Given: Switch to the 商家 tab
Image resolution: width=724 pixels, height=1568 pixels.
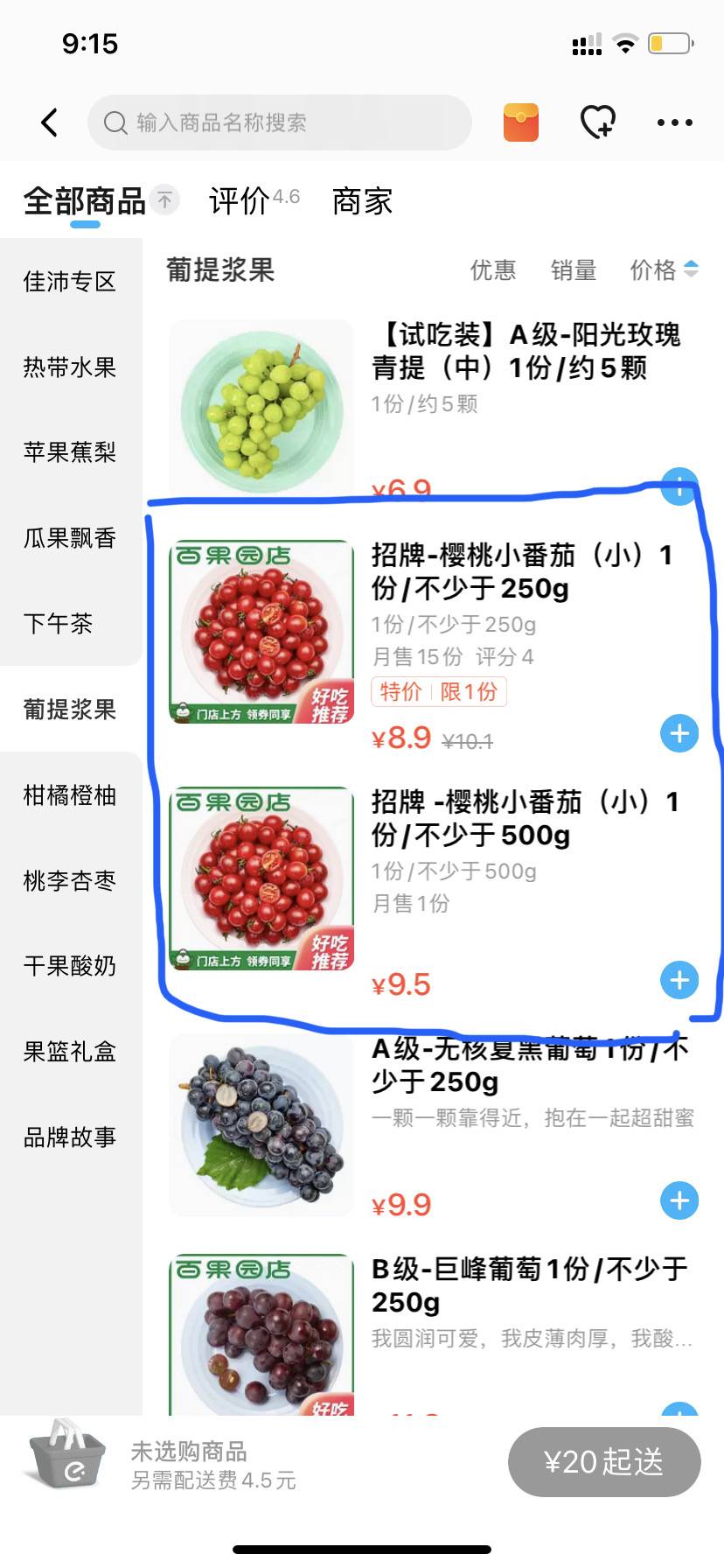Looking at the screenshot, I should coord(362,201).
